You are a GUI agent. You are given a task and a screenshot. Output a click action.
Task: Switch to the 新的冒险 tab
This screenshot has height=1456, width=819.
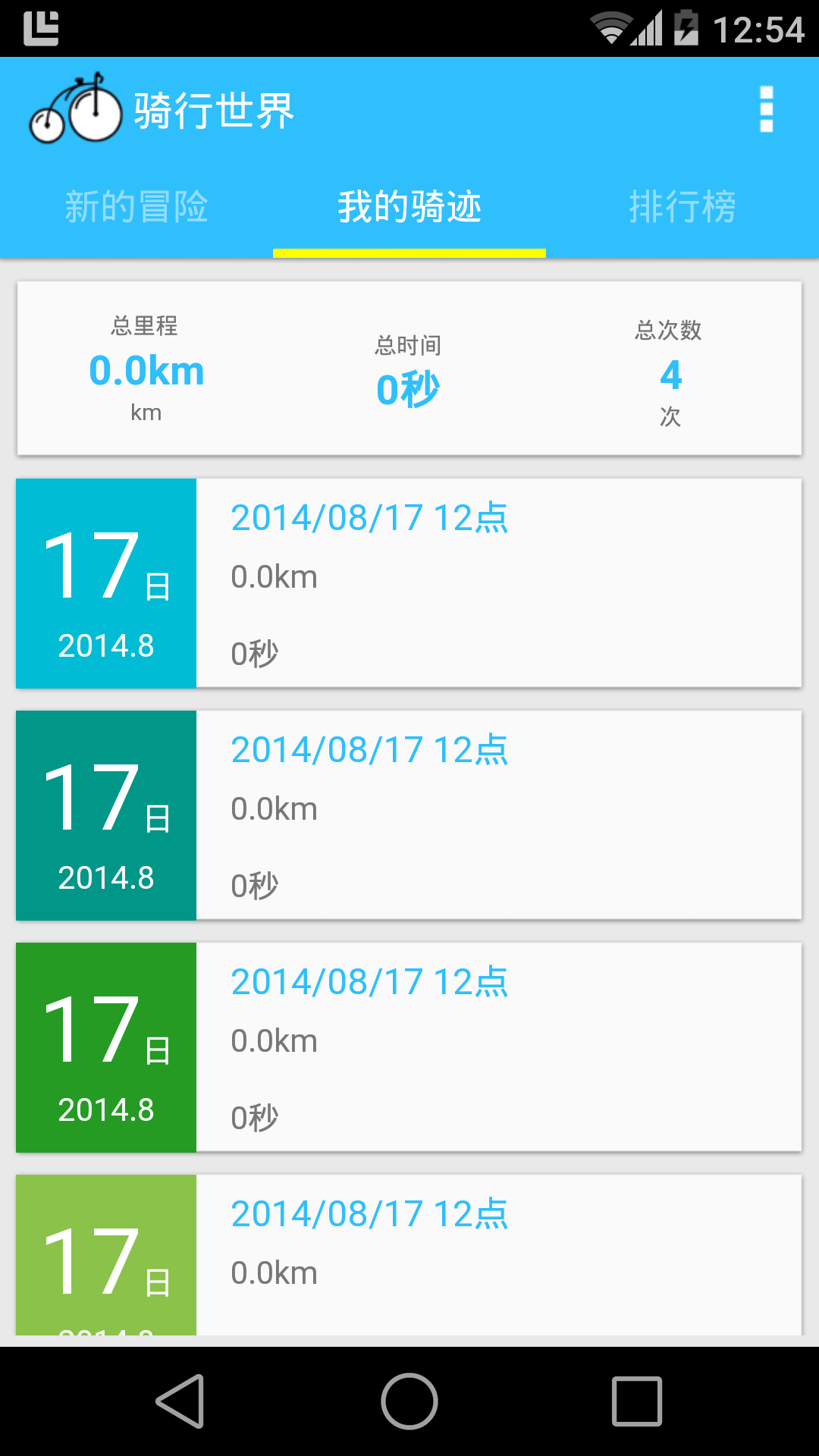[x=136, y=206]
